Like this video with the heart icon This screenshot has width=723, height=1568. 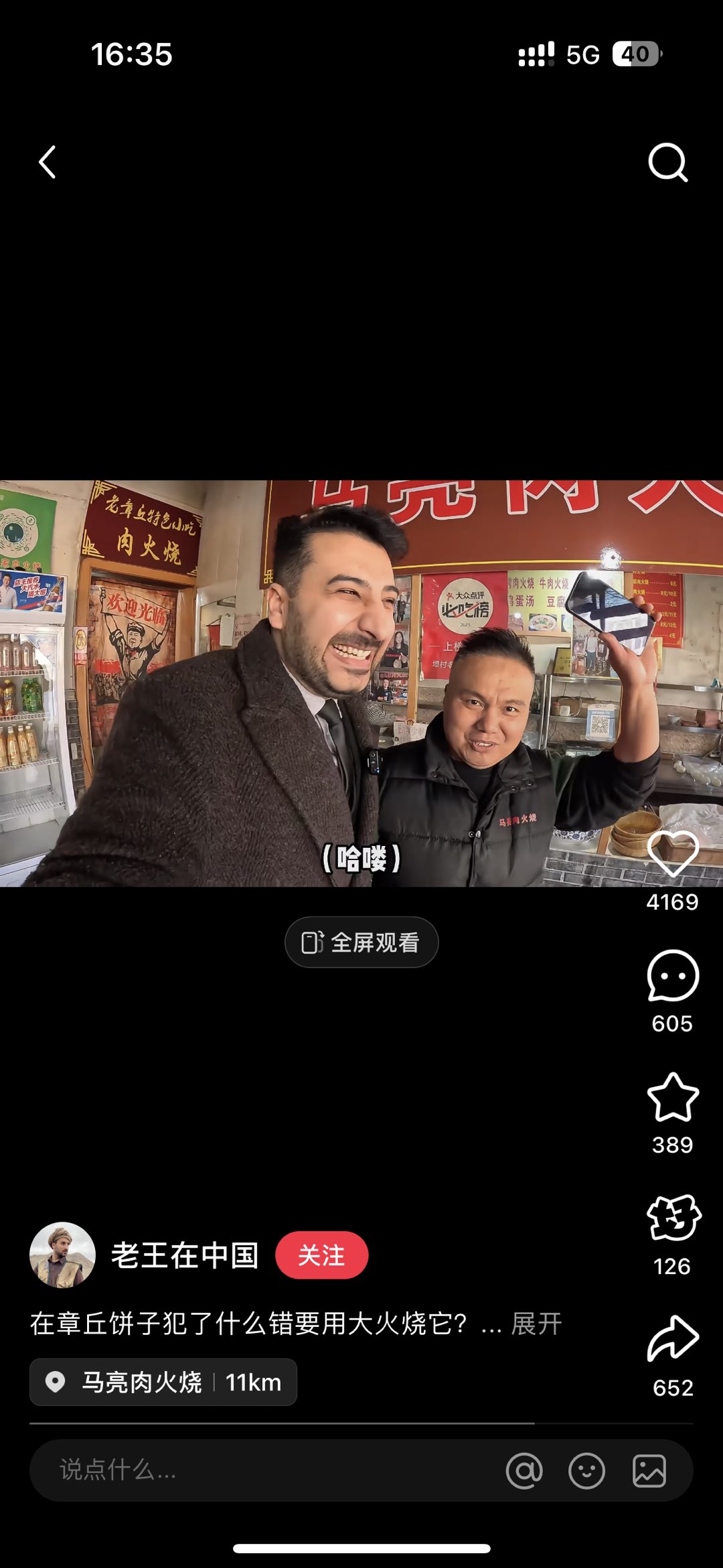672,853
